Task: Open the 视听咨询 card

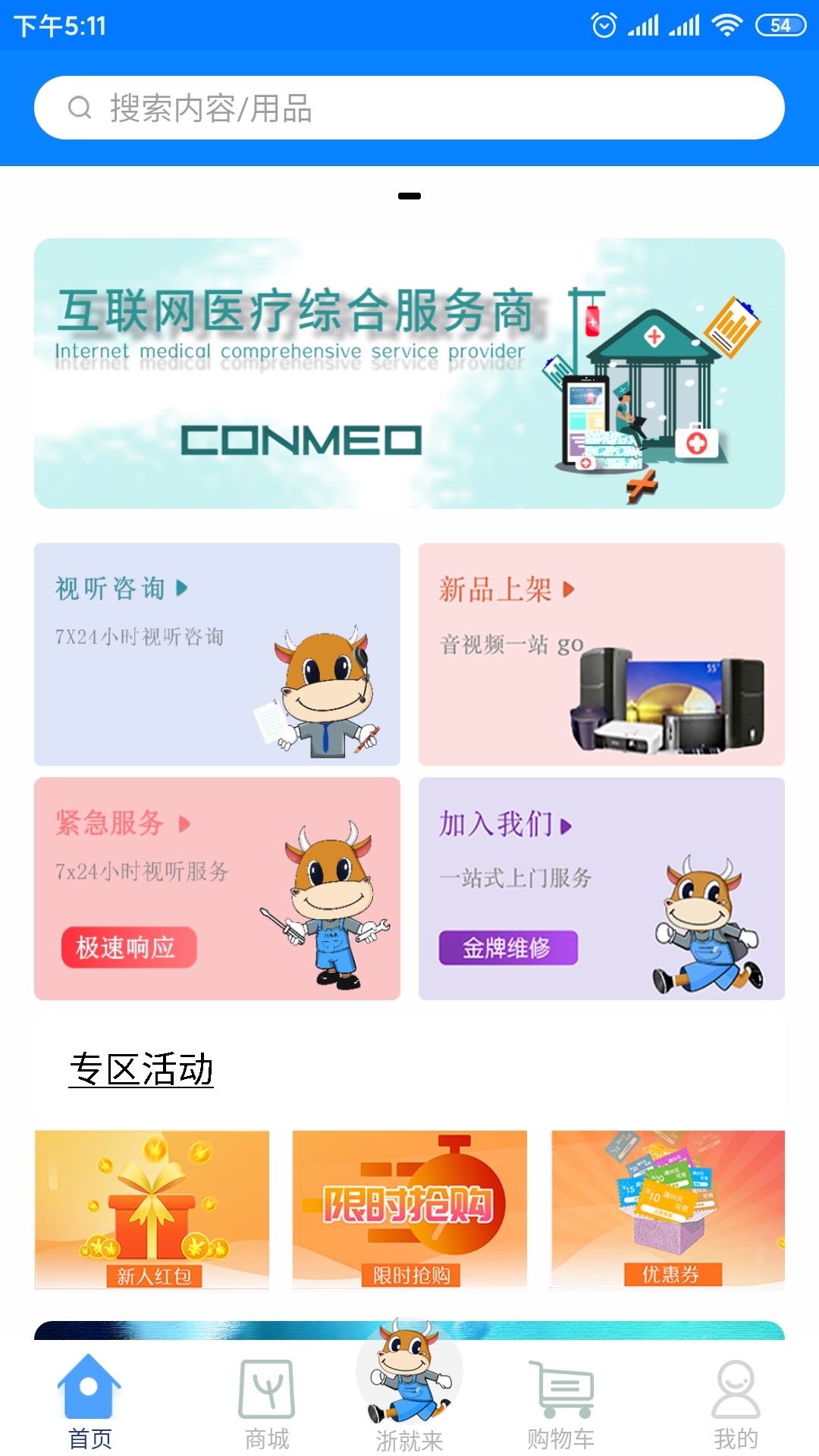Action: 217,654
